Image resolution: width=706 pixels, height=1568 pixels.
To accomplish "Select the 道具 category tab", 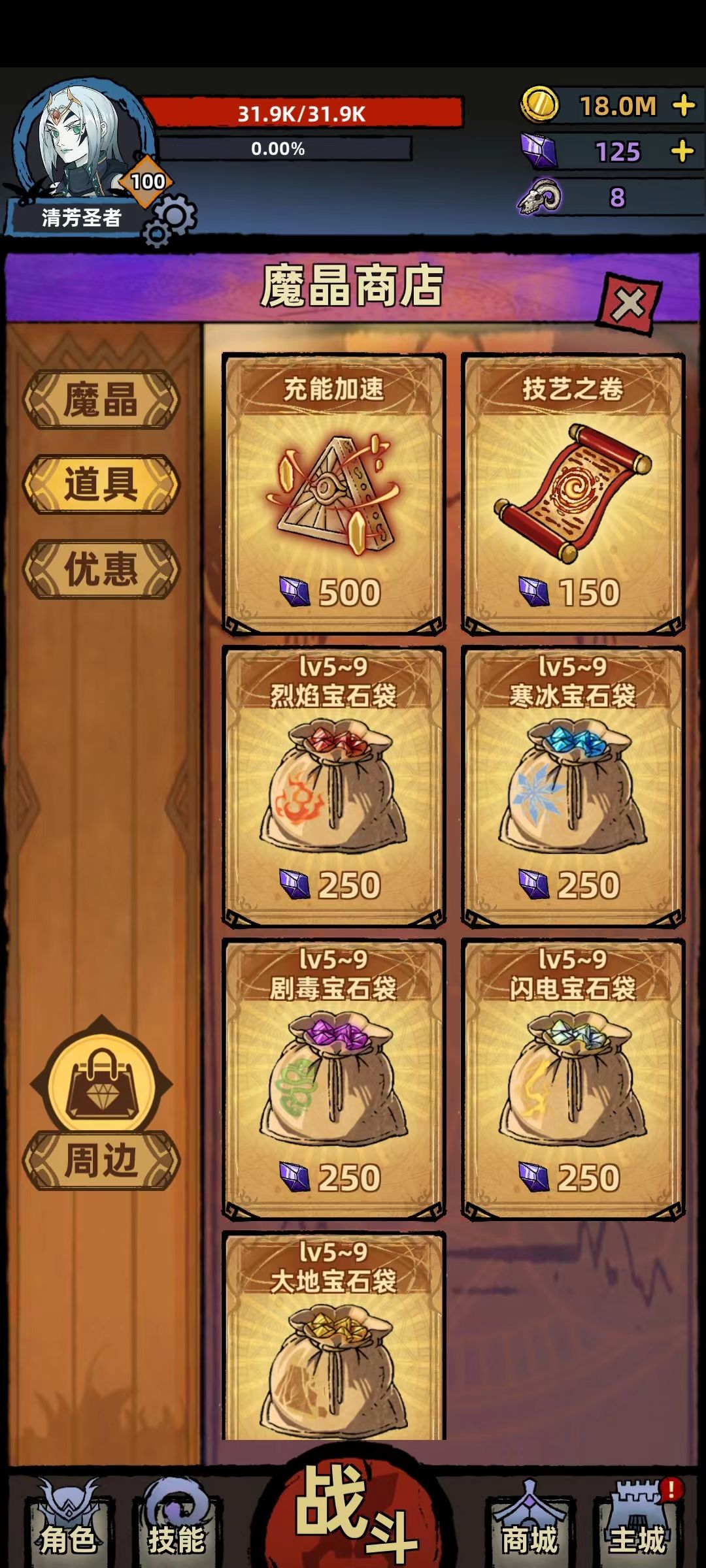I will [x=101, y=485].
